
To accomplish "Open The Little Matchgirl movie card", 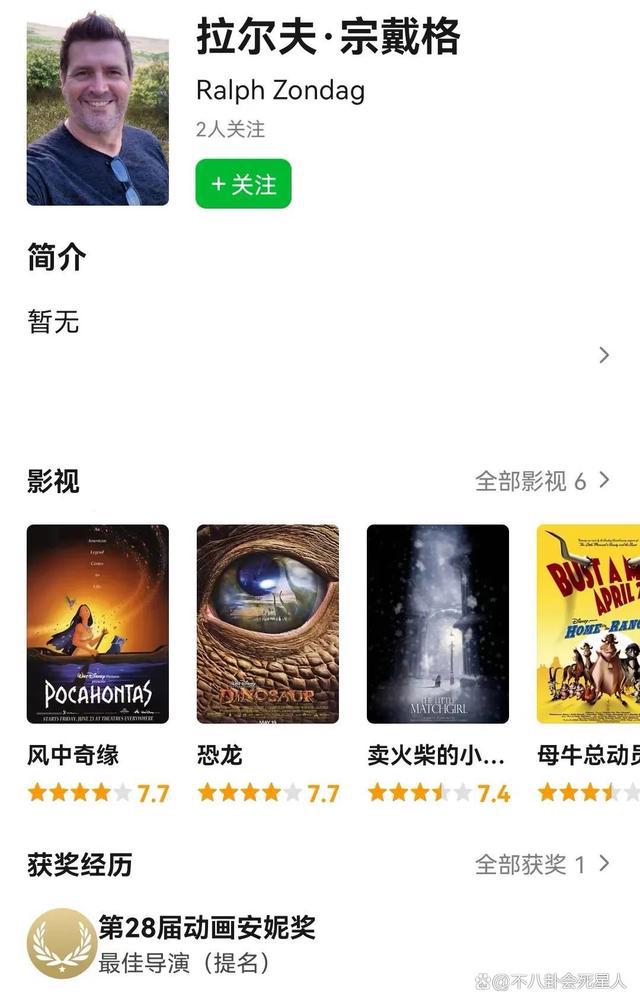I will [x=438, y=624].
